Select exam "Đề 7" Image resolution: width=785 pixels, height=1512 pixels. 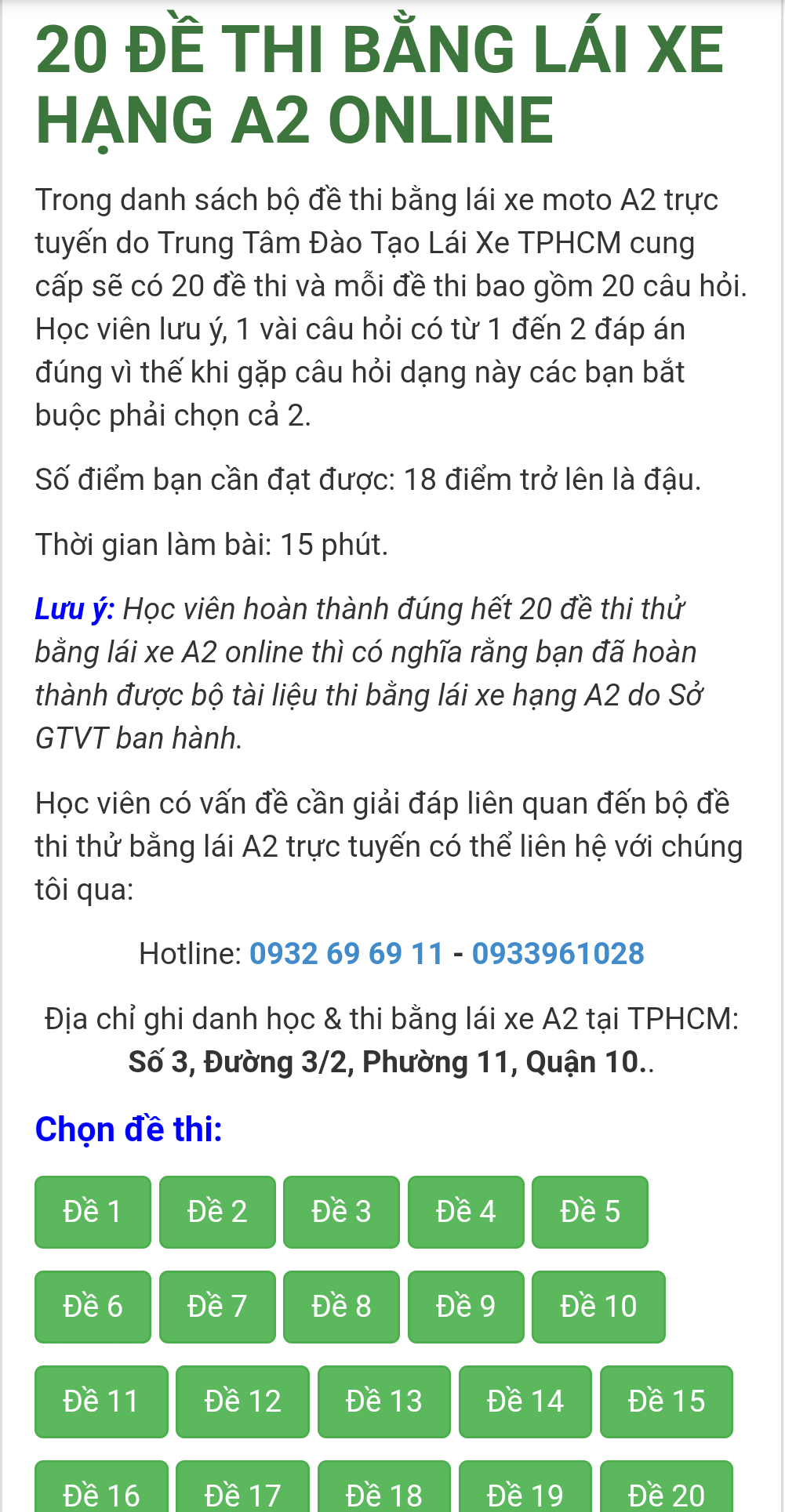click(216, 1307)
